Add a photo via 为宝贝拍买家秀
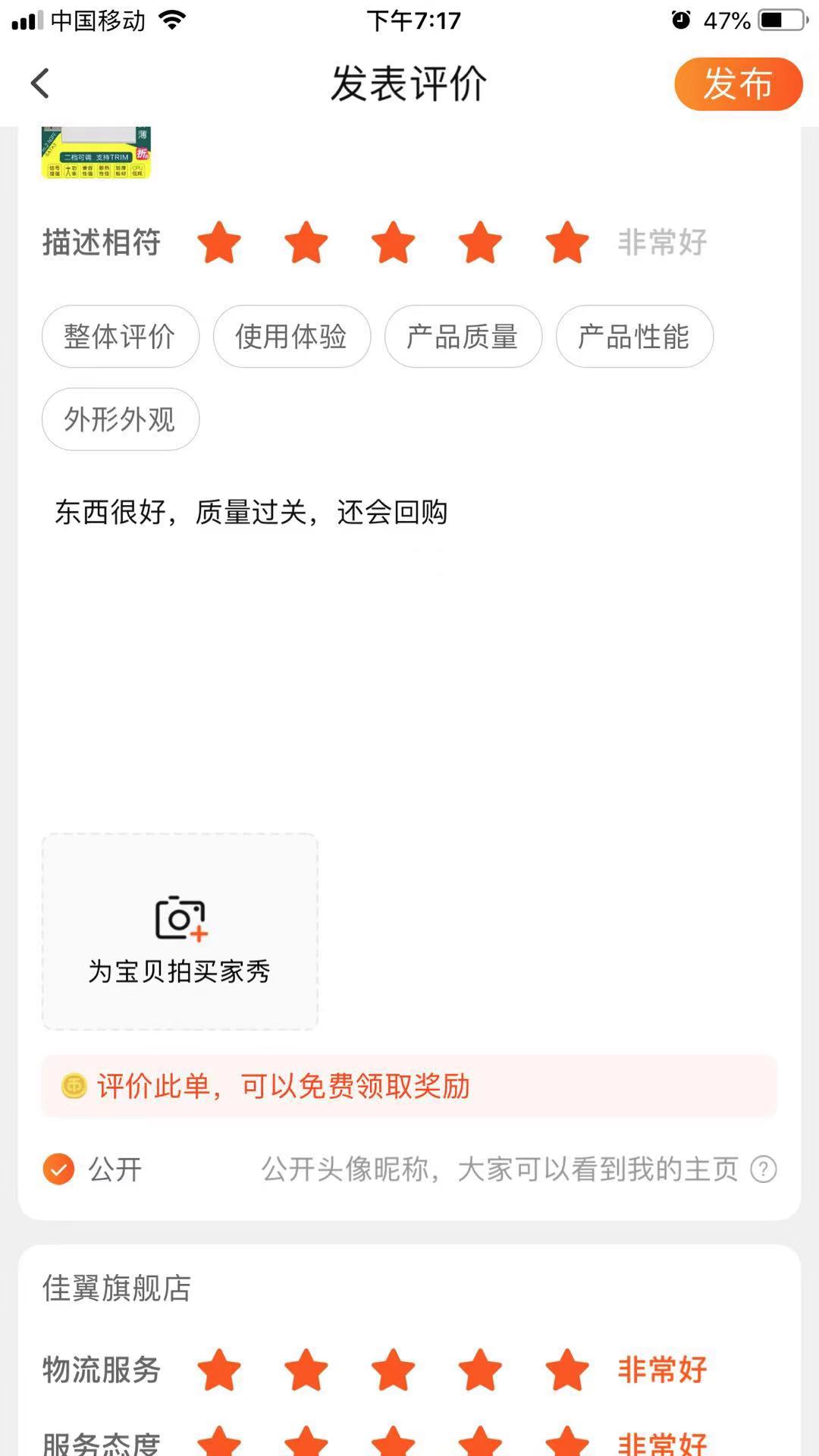Screen dimensions: 819x1456 (180, 932)
